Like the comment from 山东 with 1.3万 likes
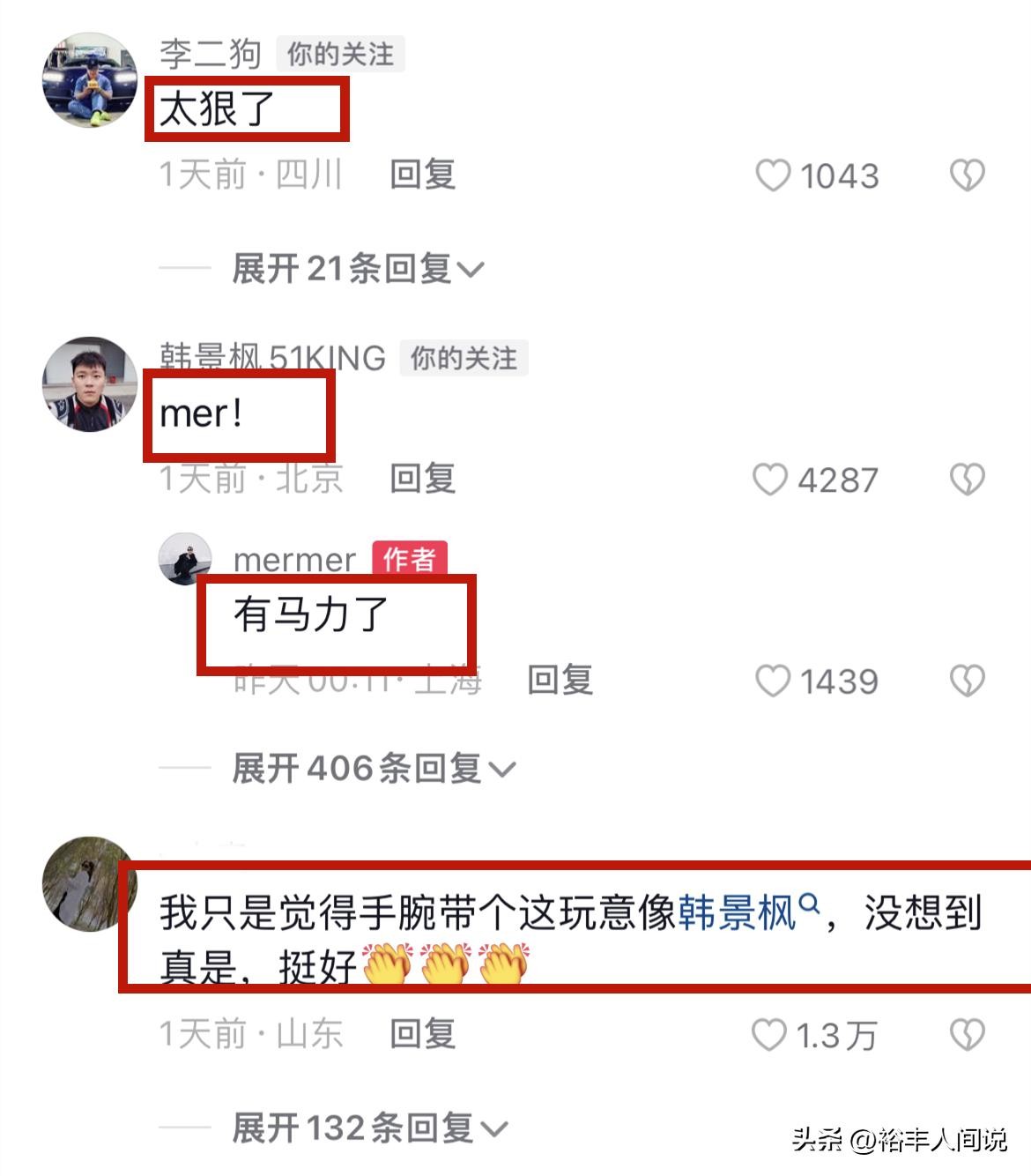Screen dimensions: 1031x1176 click(768, 1035)
